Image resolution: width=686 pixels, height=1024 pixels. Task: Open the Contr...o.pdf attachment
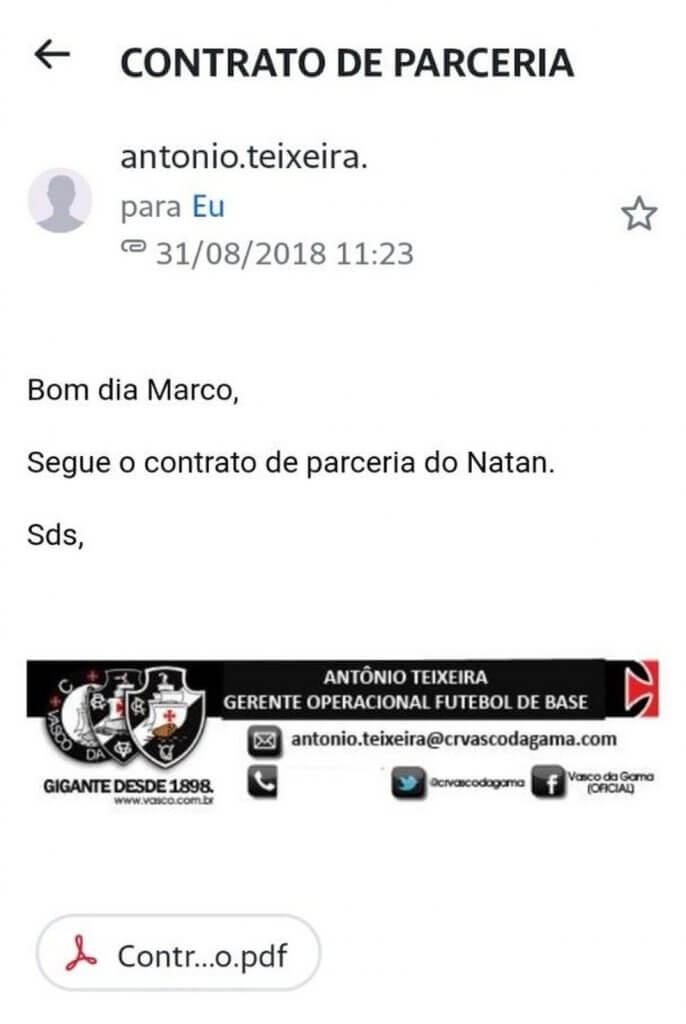coord(178,956)
